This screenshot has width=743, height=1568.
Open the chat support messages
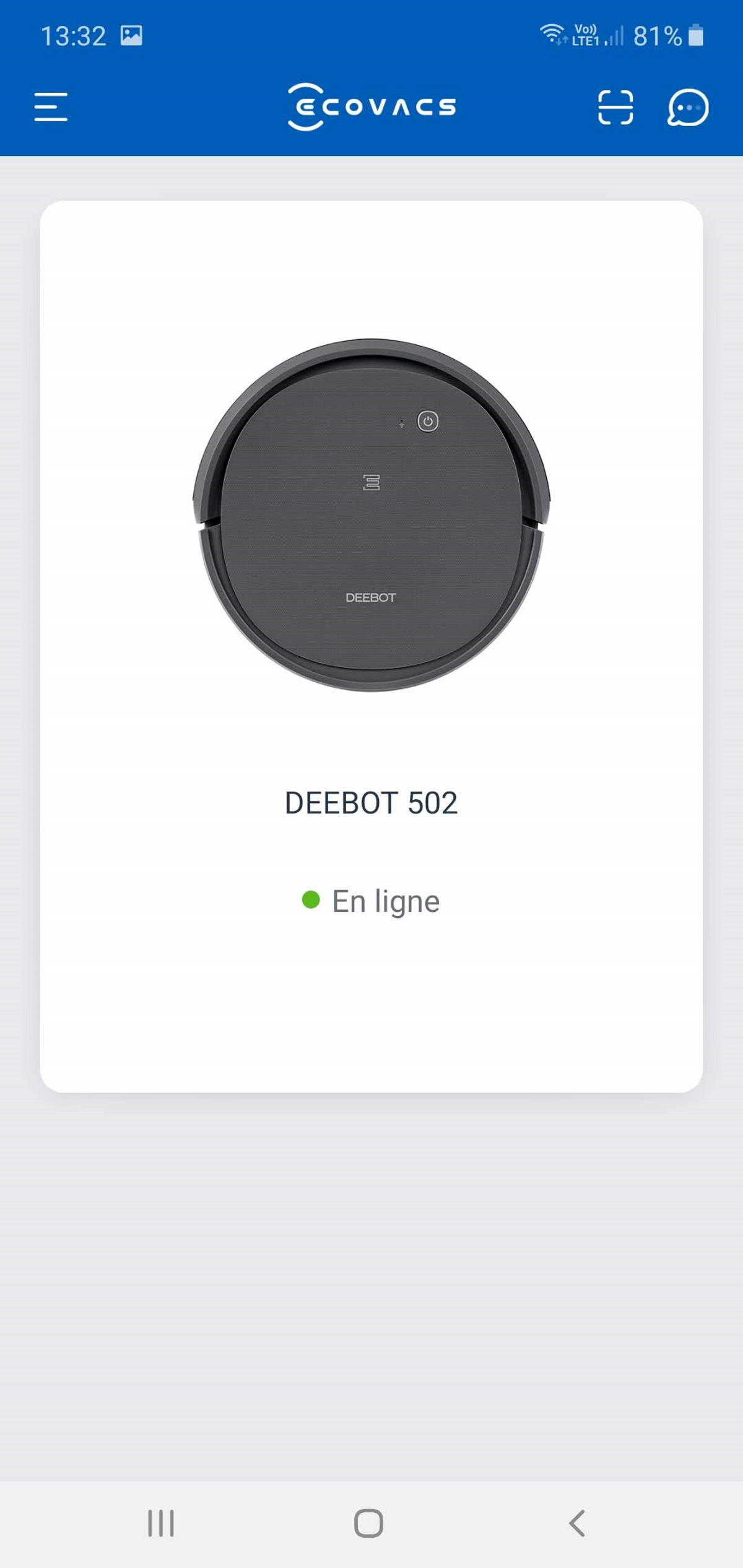(687, 108)
